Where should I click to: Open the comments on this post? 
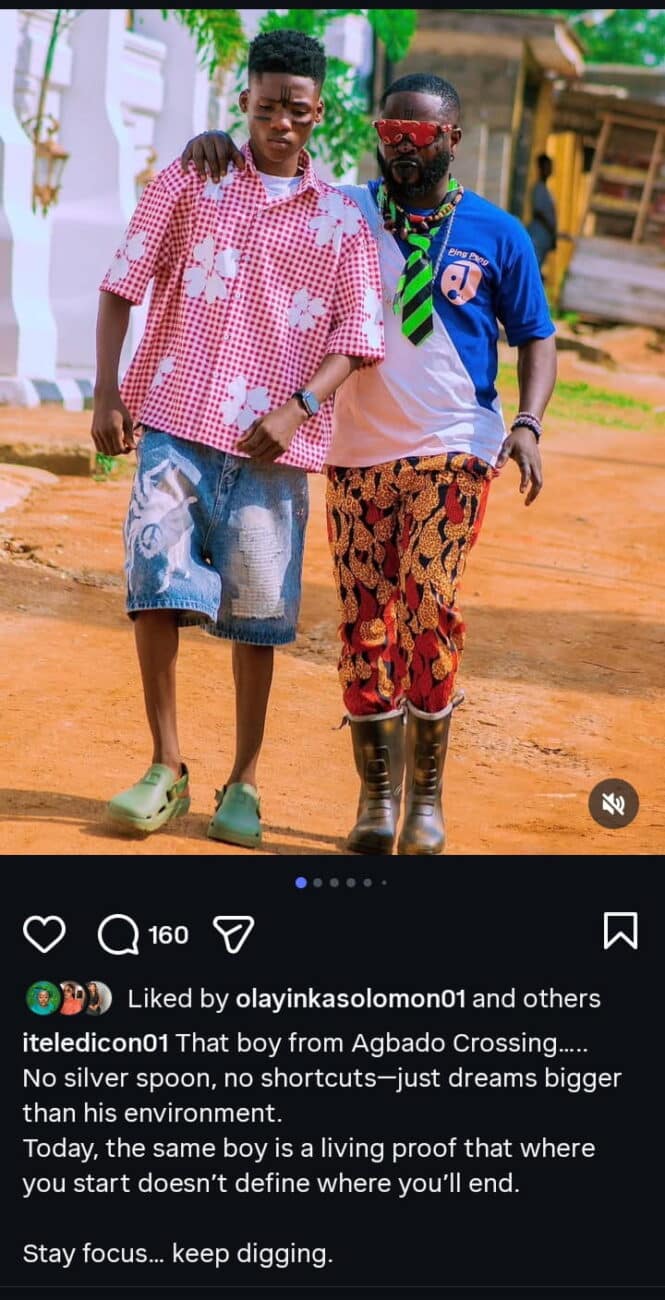coord(118,935)
